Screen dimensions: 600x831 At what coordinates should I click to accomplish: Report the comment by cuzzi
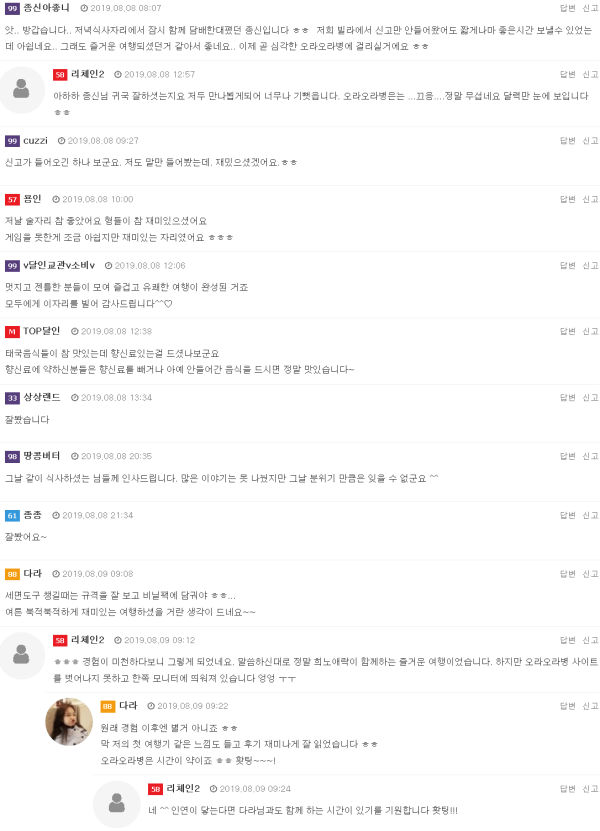pos(590,140)
